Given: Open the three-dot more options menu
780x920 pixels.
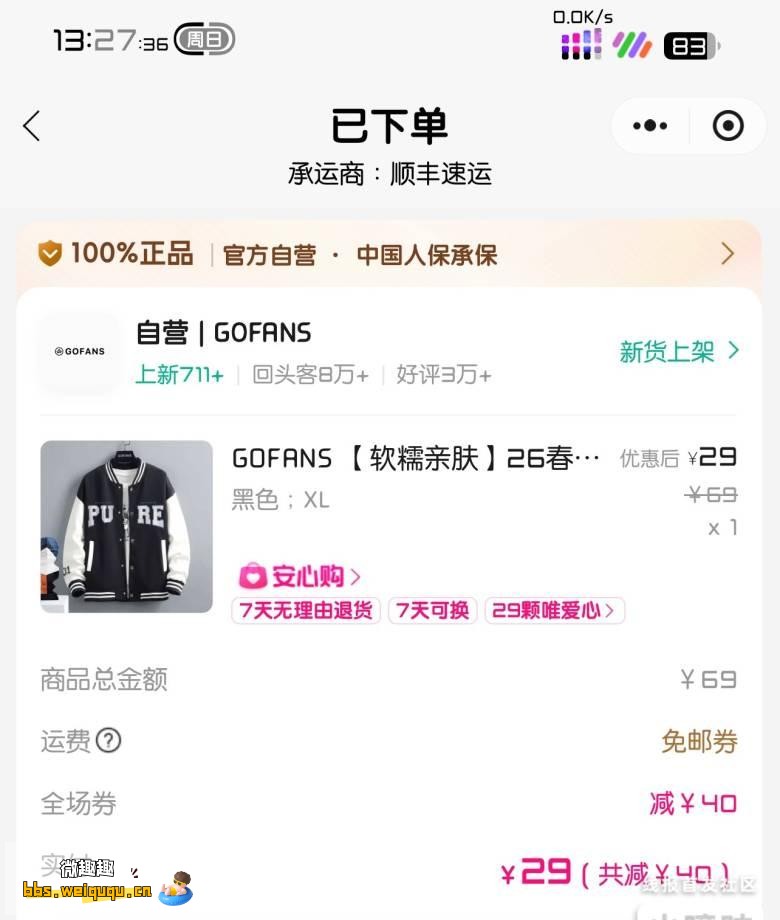Looking at the screenshot, I should 649,126.
